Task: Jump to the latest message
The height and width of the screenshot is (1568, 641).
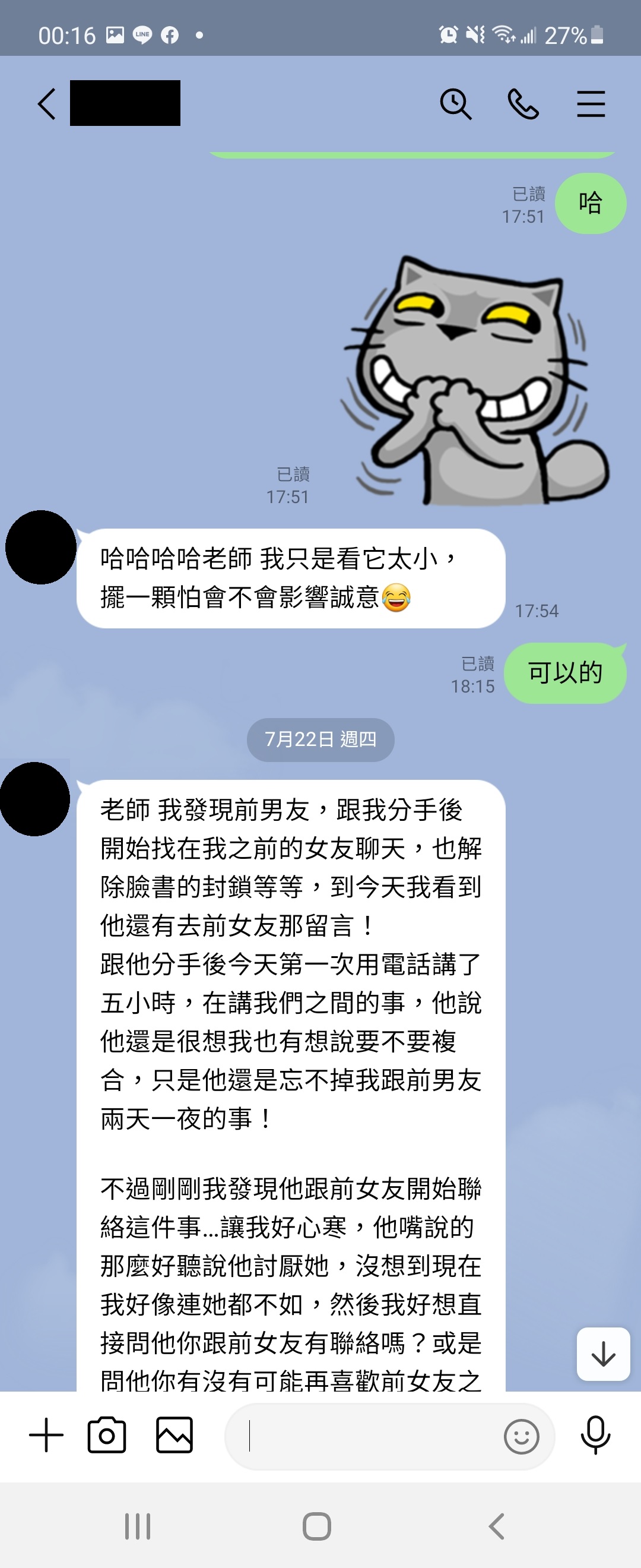Action: (x=602, y=1355)
